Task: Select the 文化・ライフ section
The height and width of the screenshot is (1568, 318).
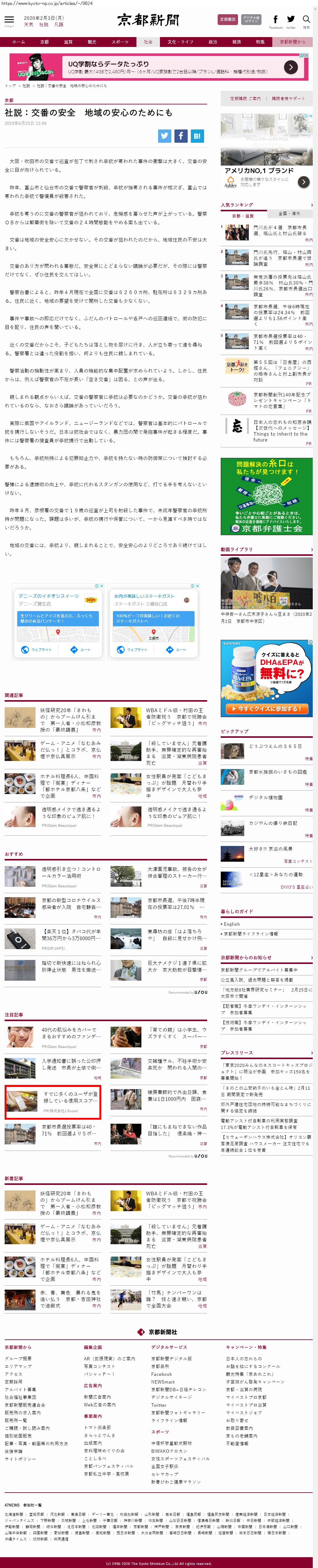Action: pos(180,42)
